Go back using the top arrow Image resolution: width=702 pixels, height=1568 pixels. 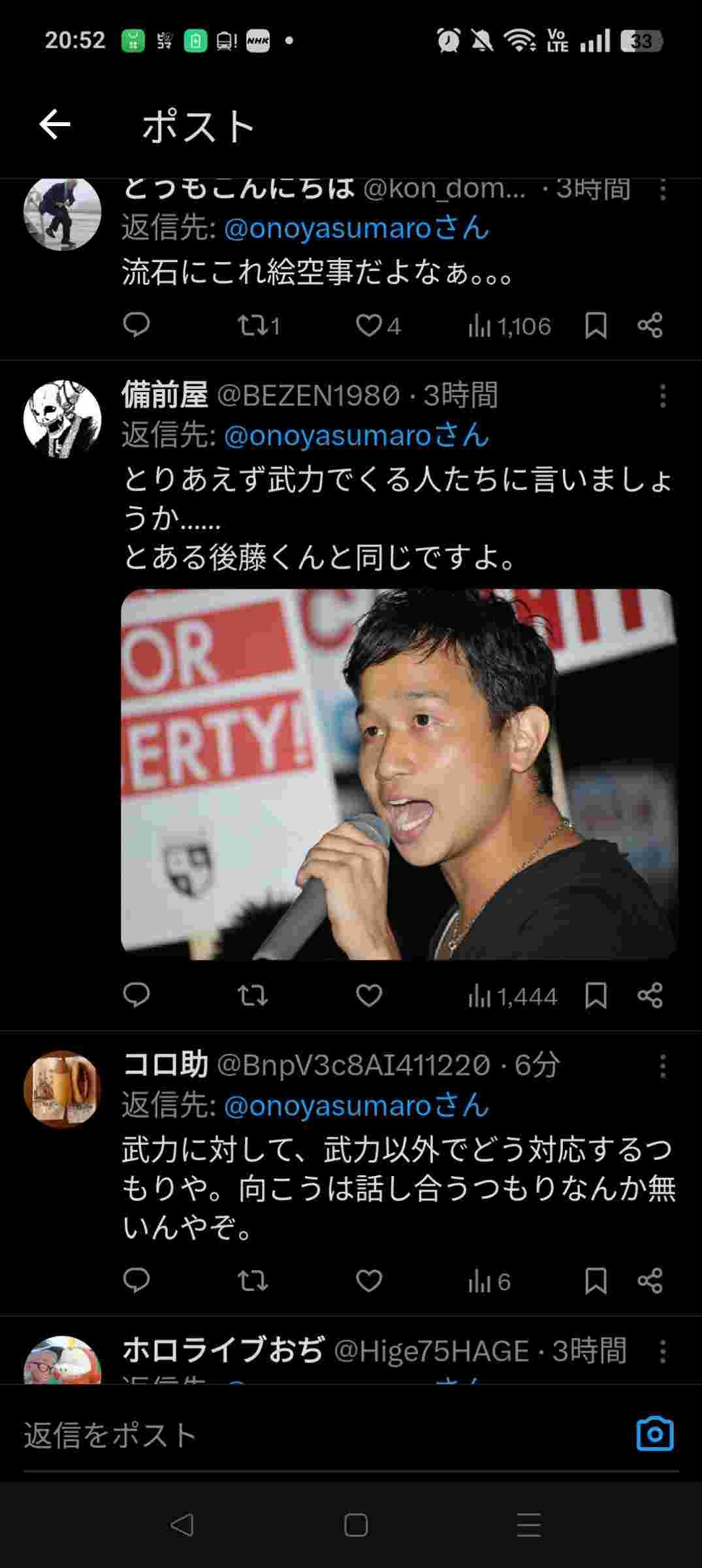pos(54,125)
